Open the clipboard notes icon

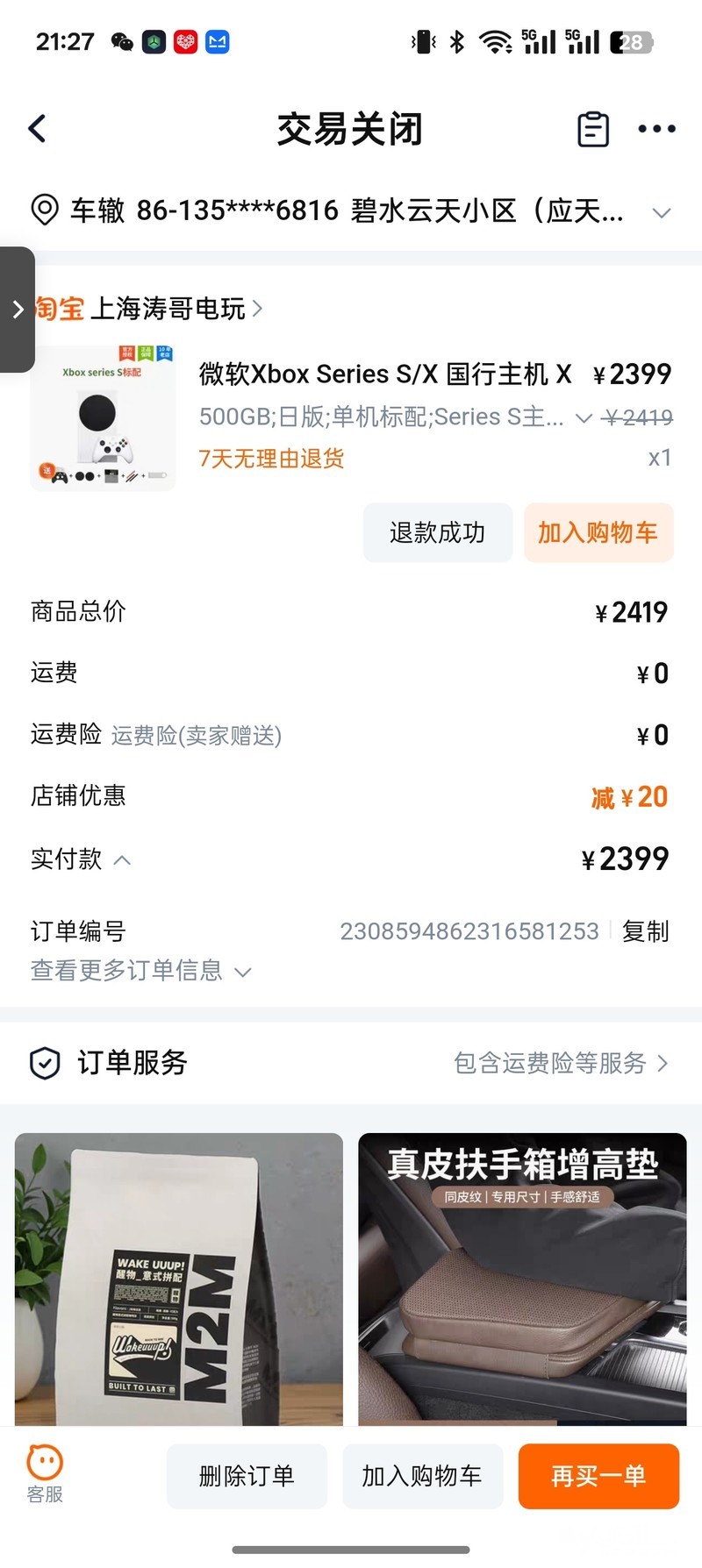[593, 129]
